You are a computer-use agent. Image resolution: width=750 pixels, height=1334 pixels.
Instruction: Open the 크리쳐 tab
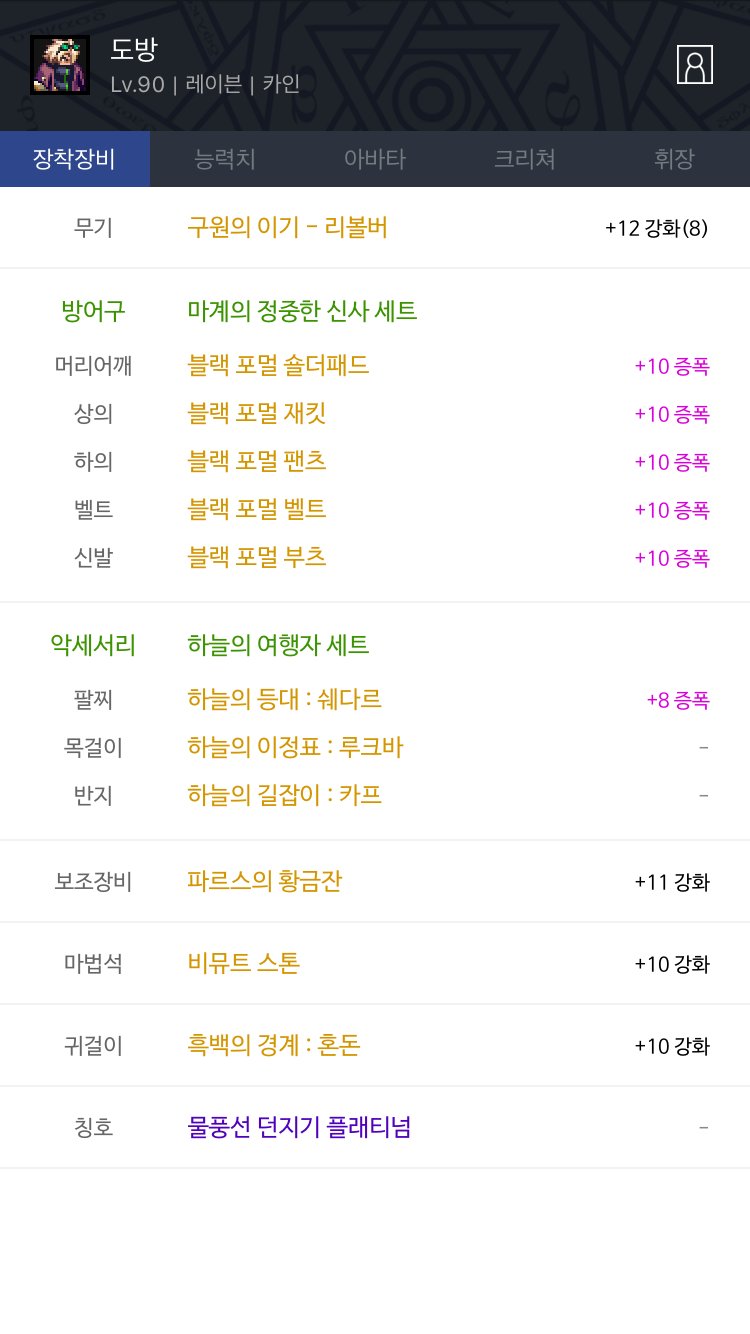point(525,159)
